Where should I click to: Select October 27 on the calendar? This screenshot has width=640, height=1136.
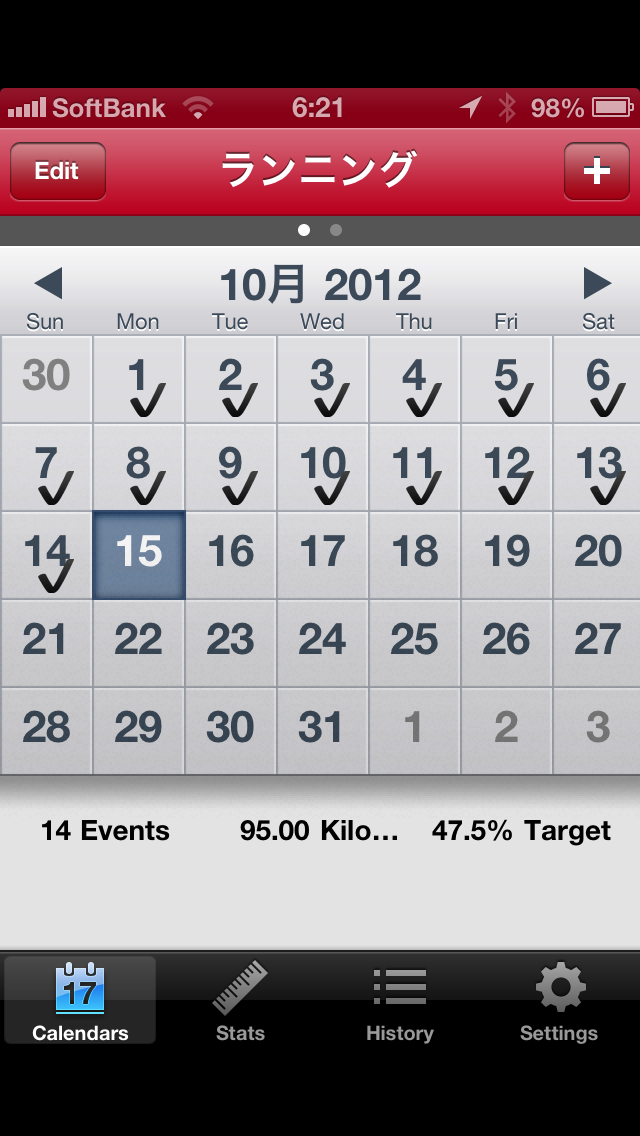click(598, 643)
